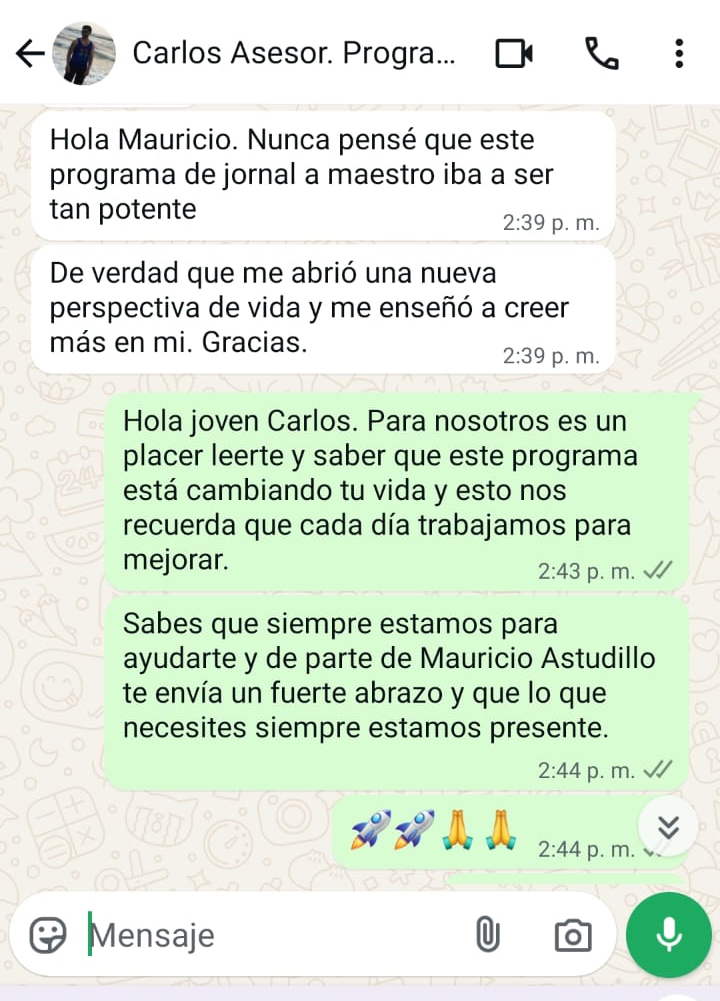720x1001 pixels.
Task: Start a video call with Carlos
Action: coord(514,53)
